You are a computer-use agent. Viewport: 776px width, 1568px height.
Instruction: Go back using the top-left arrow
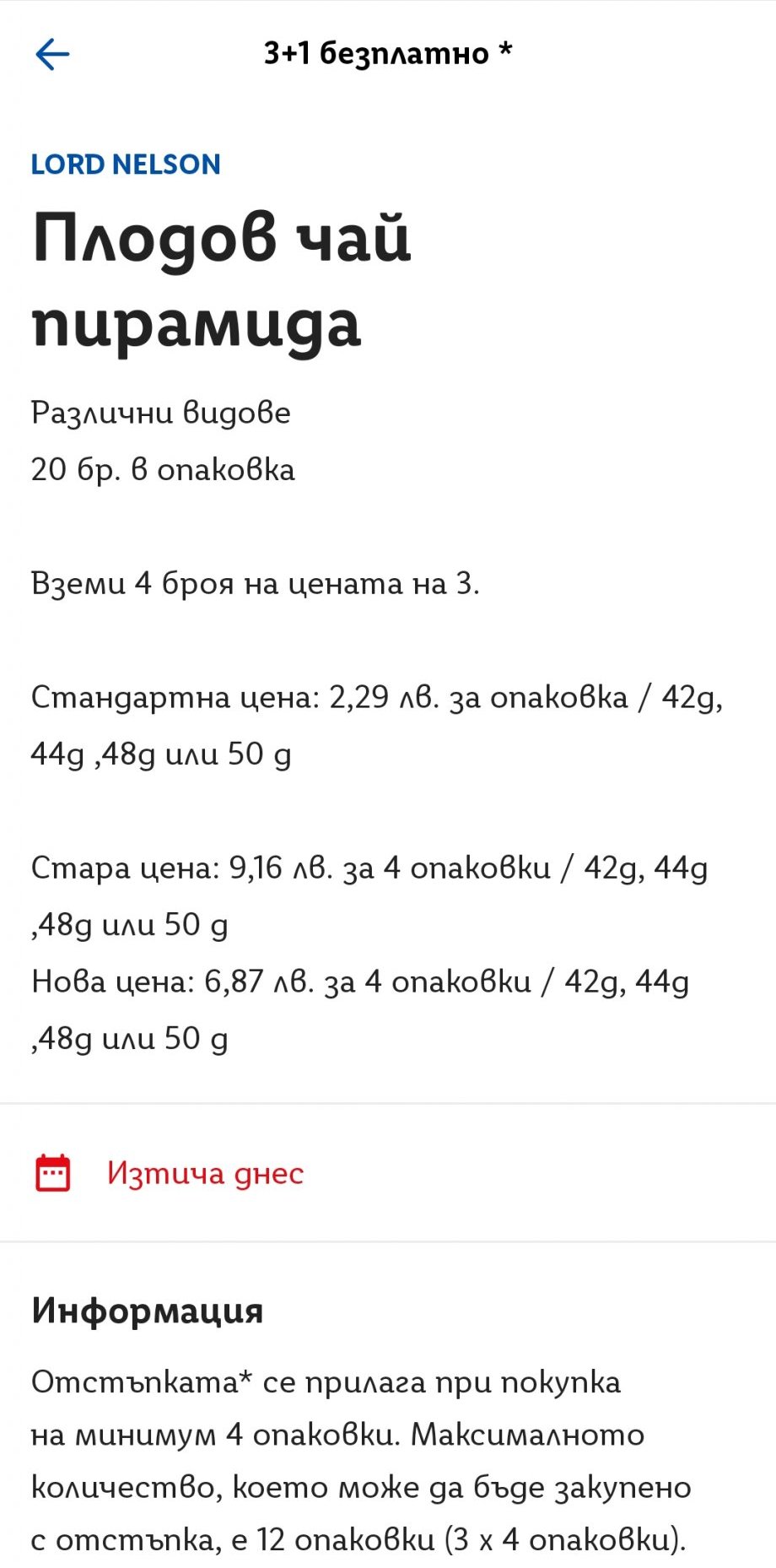(52, 55)
